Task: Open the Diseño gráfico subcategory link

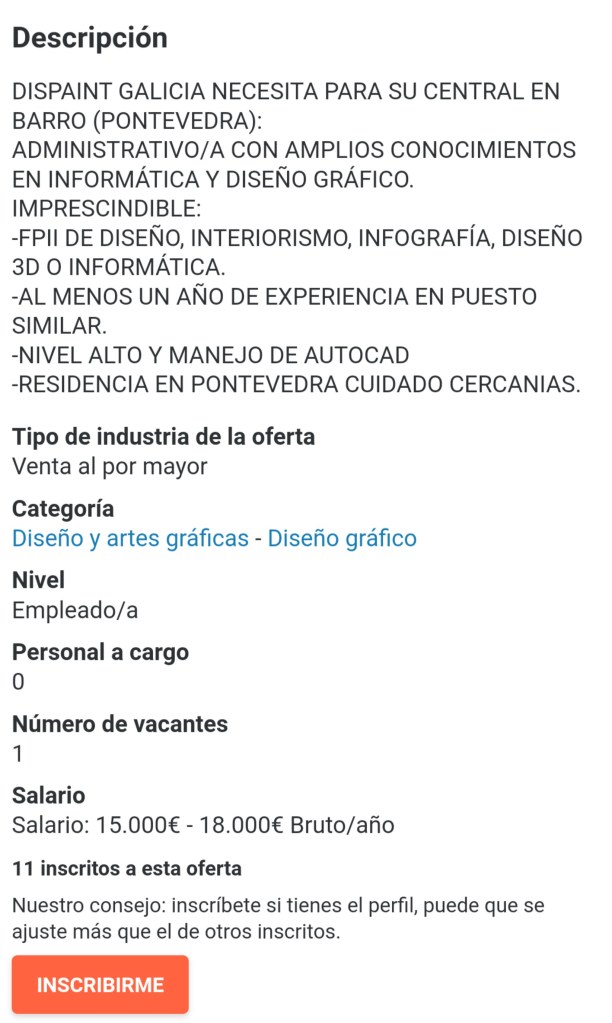Action: tap(342, 538)
